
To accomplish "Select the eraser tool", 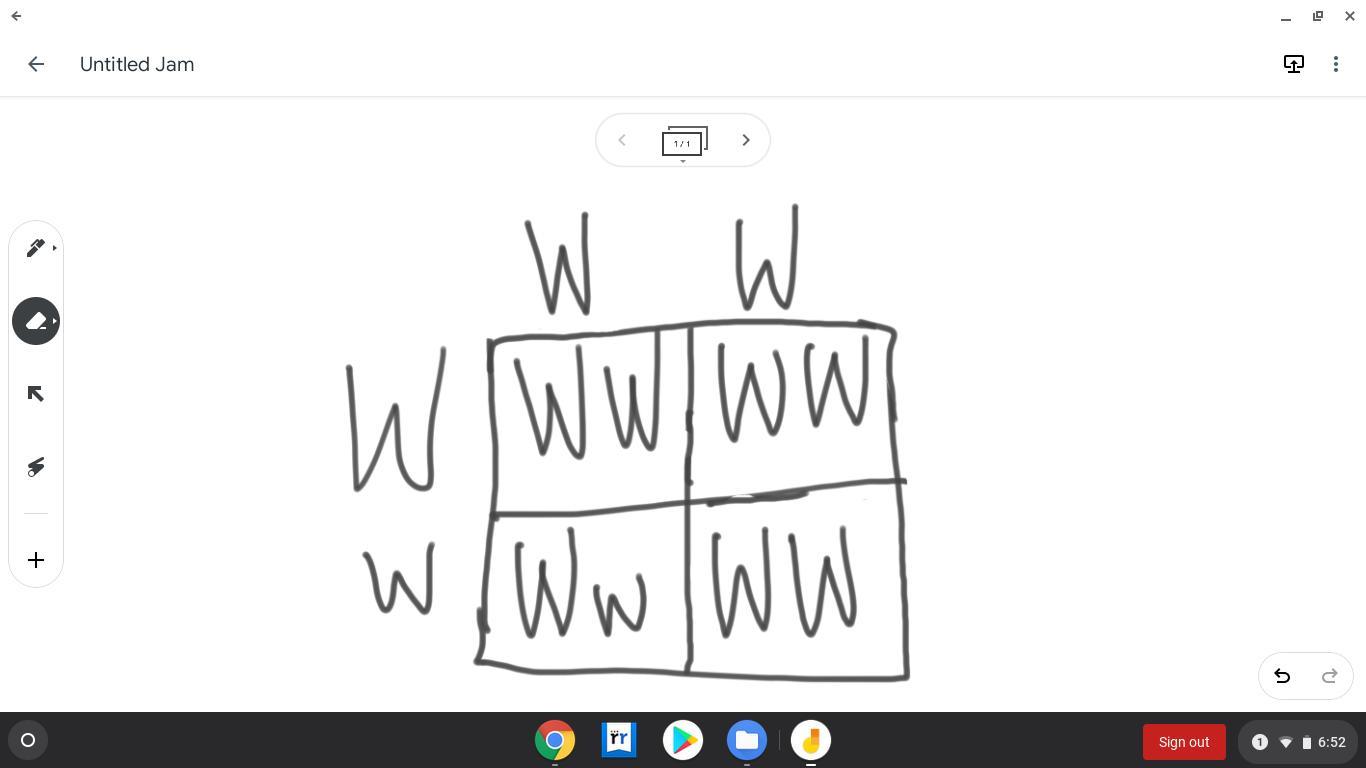I will [36, 321].
